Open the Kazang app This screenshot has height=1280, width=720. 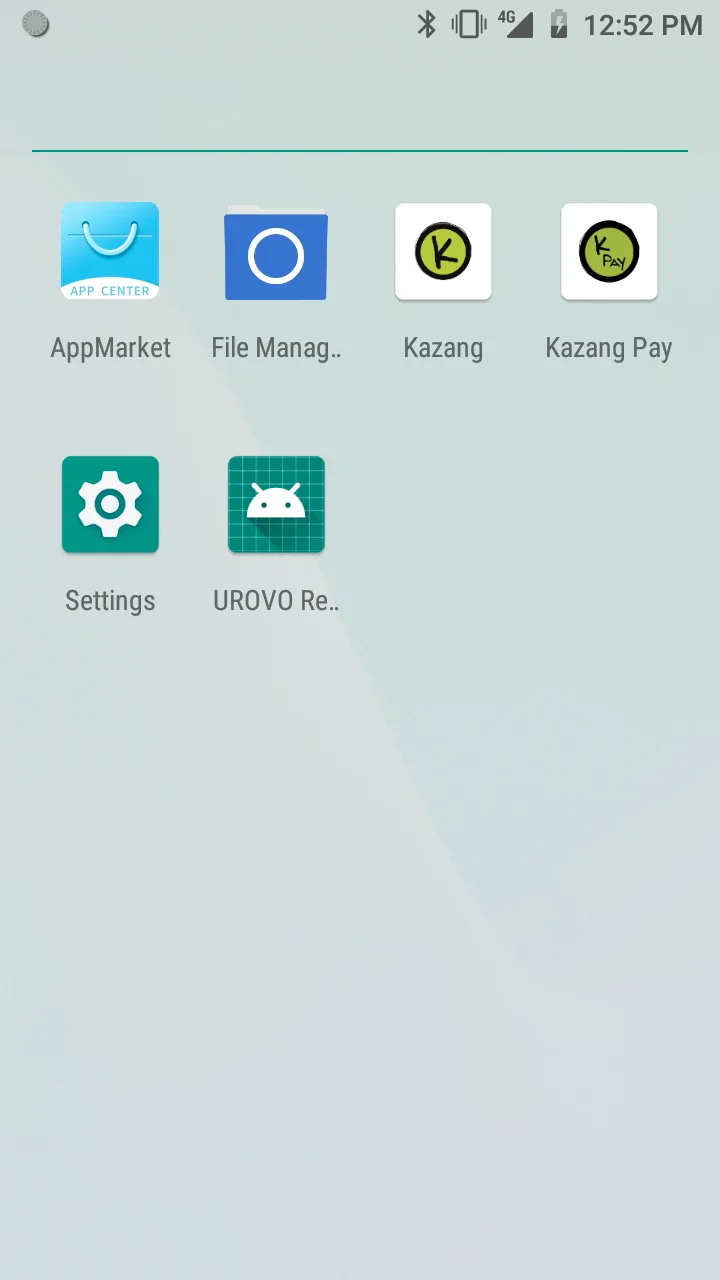(443, 252)
